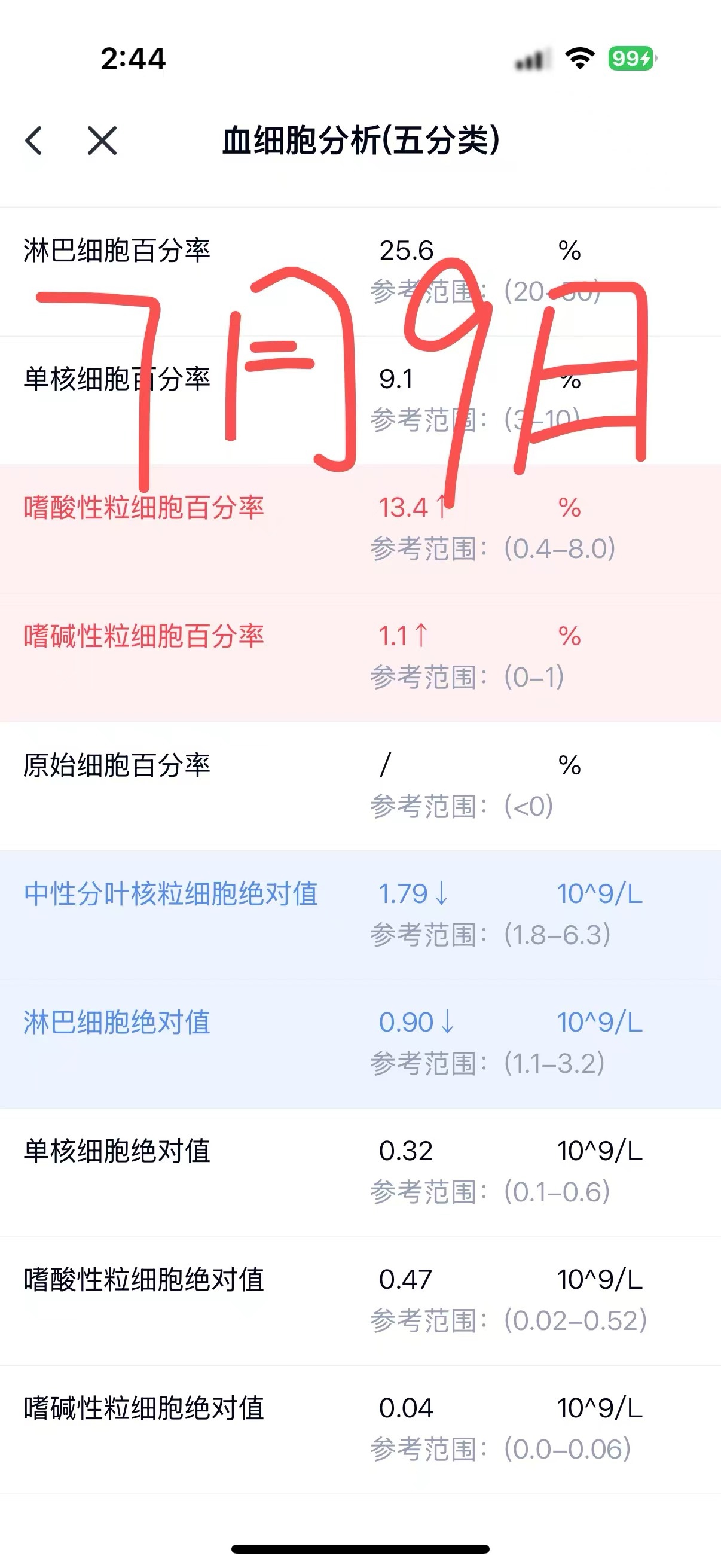Close the blood cell analysis page

(x=102, y=141)
